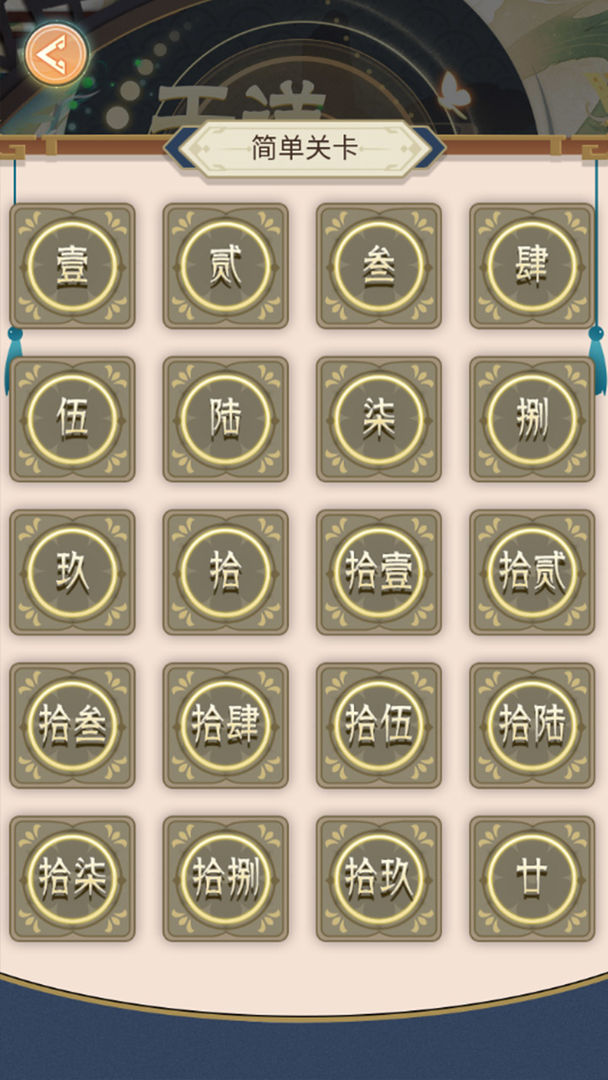Tap level 陆
Viewport: 608px width, 1080px height.
point(225,420)
